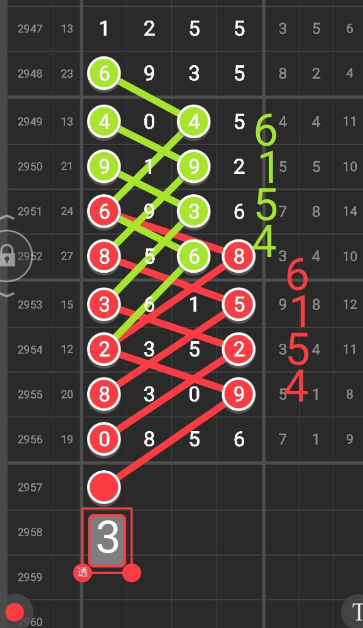The image size is (363, 628).
Task: Open the red color dot button
Action: [15, 612]
